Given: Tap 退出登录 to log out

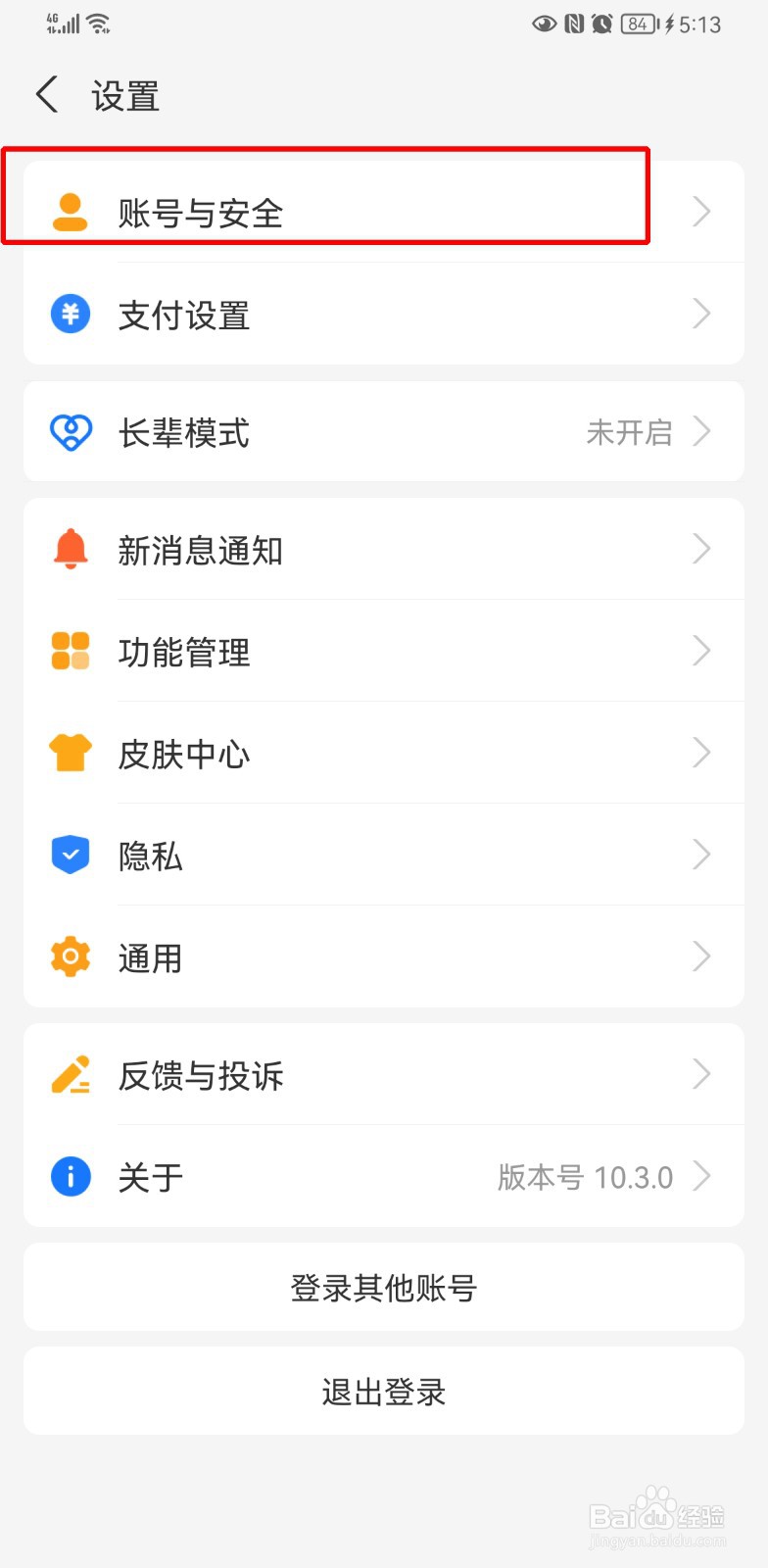Looking at the screenshot, I should coord(384,1391).
